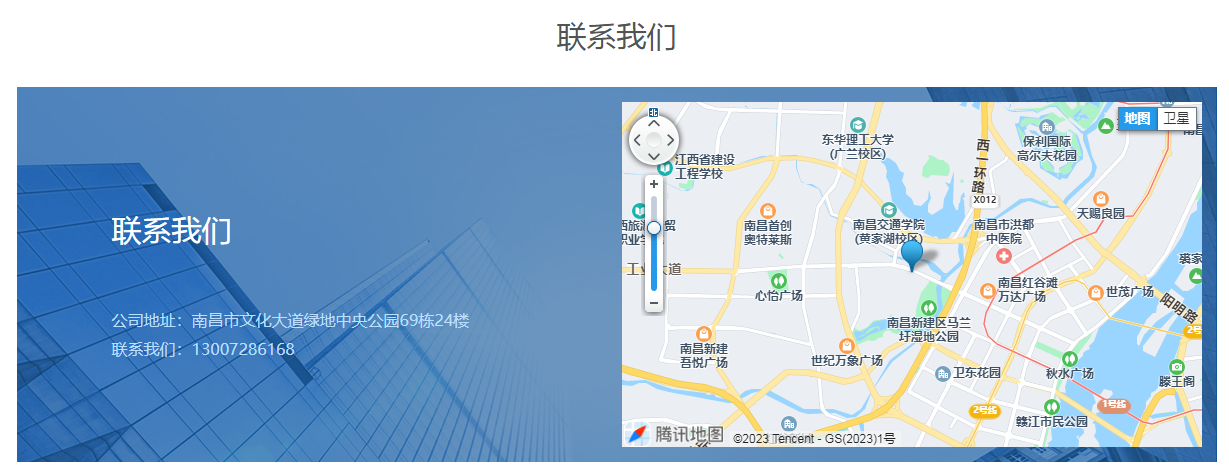This screenshot has height=472, width=1229.
Task: Pan the map right using arrow control
Action: (x=670, y=140)
